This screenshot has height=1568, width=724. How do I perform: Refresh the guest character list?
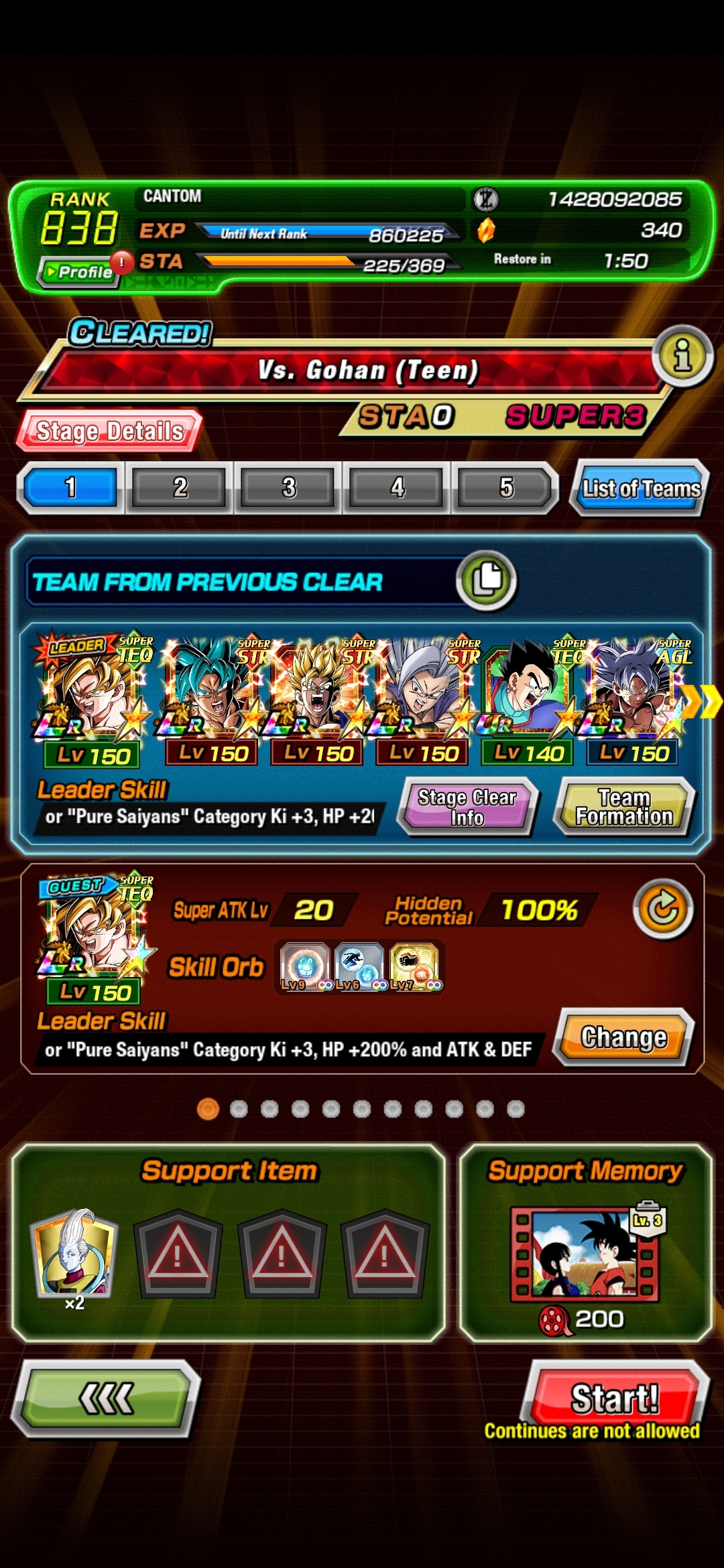pyautogui.click(x=663, y=909)
